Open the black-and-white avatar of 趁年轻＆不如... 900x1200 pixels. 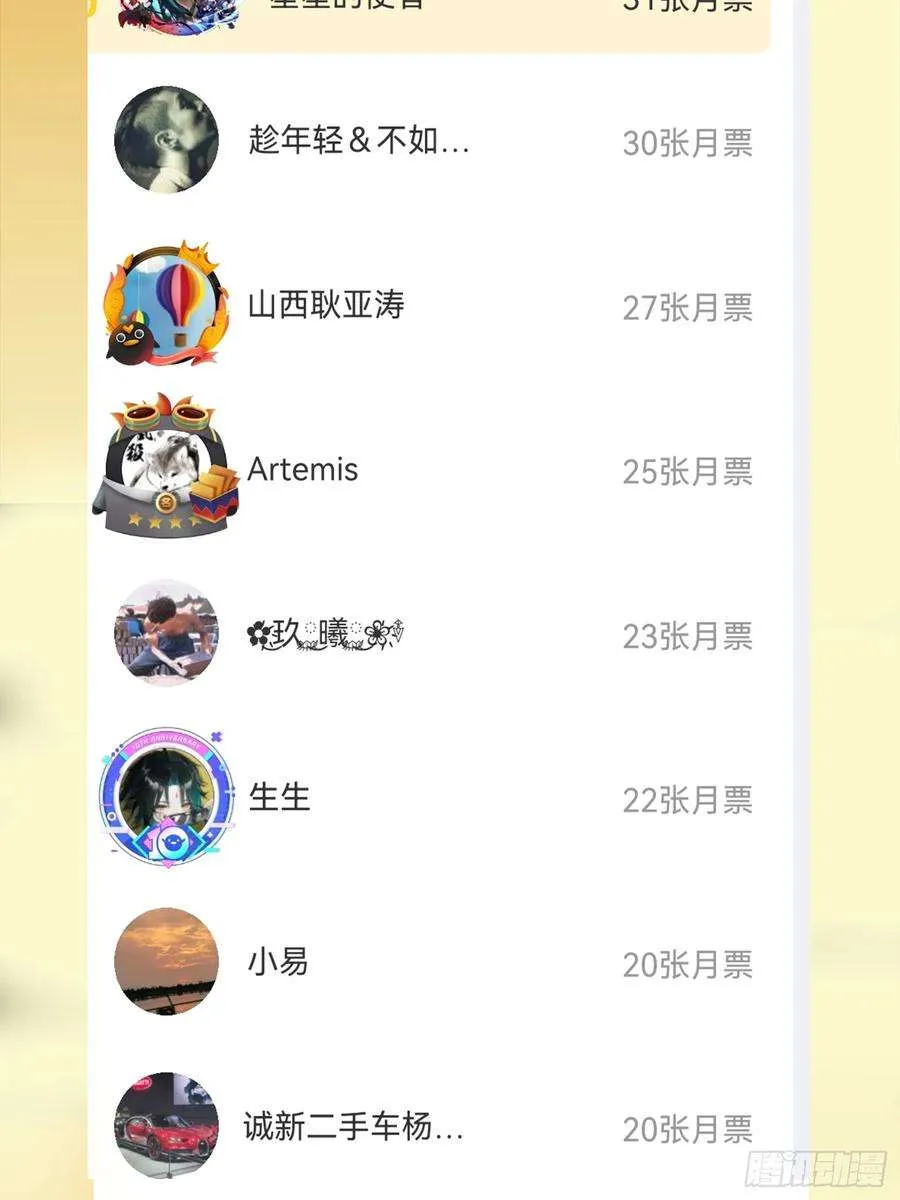[x=165, y=140]
